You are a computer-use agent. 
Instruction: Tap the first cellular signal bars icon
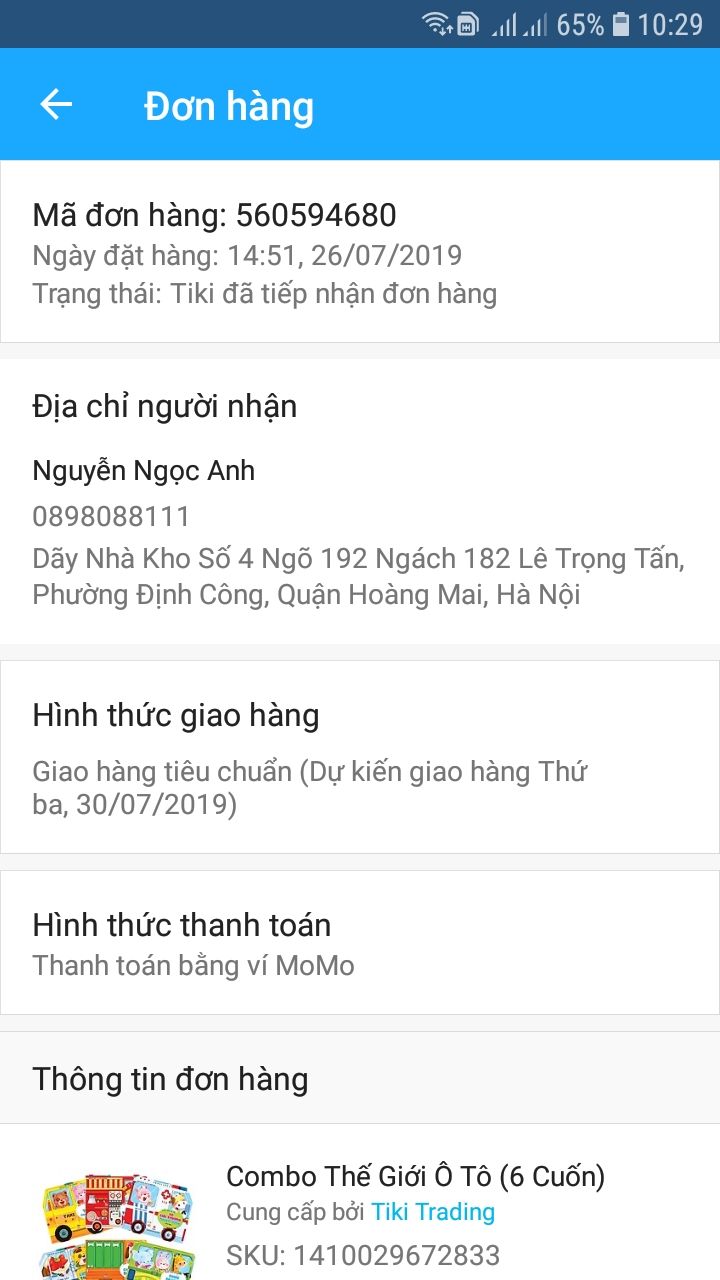pyautogui.click(x=503, y=22)
